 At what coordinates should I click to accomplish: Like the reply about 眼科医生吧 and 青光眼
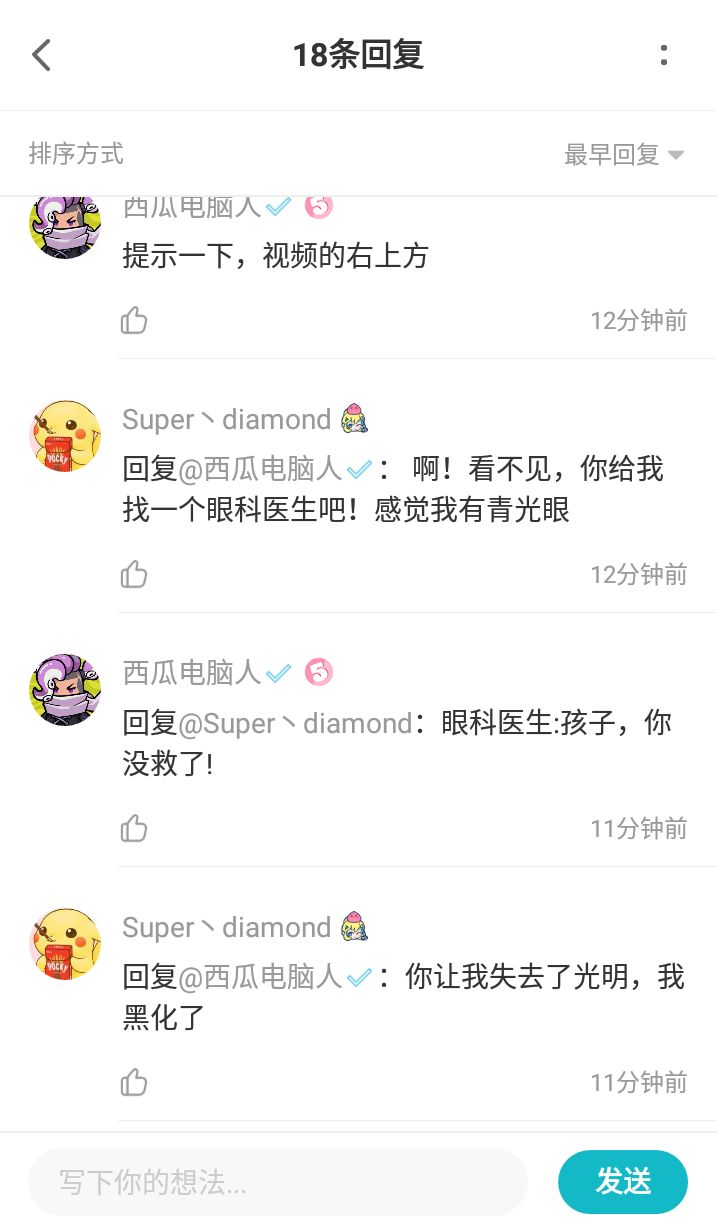click(134, 575)
